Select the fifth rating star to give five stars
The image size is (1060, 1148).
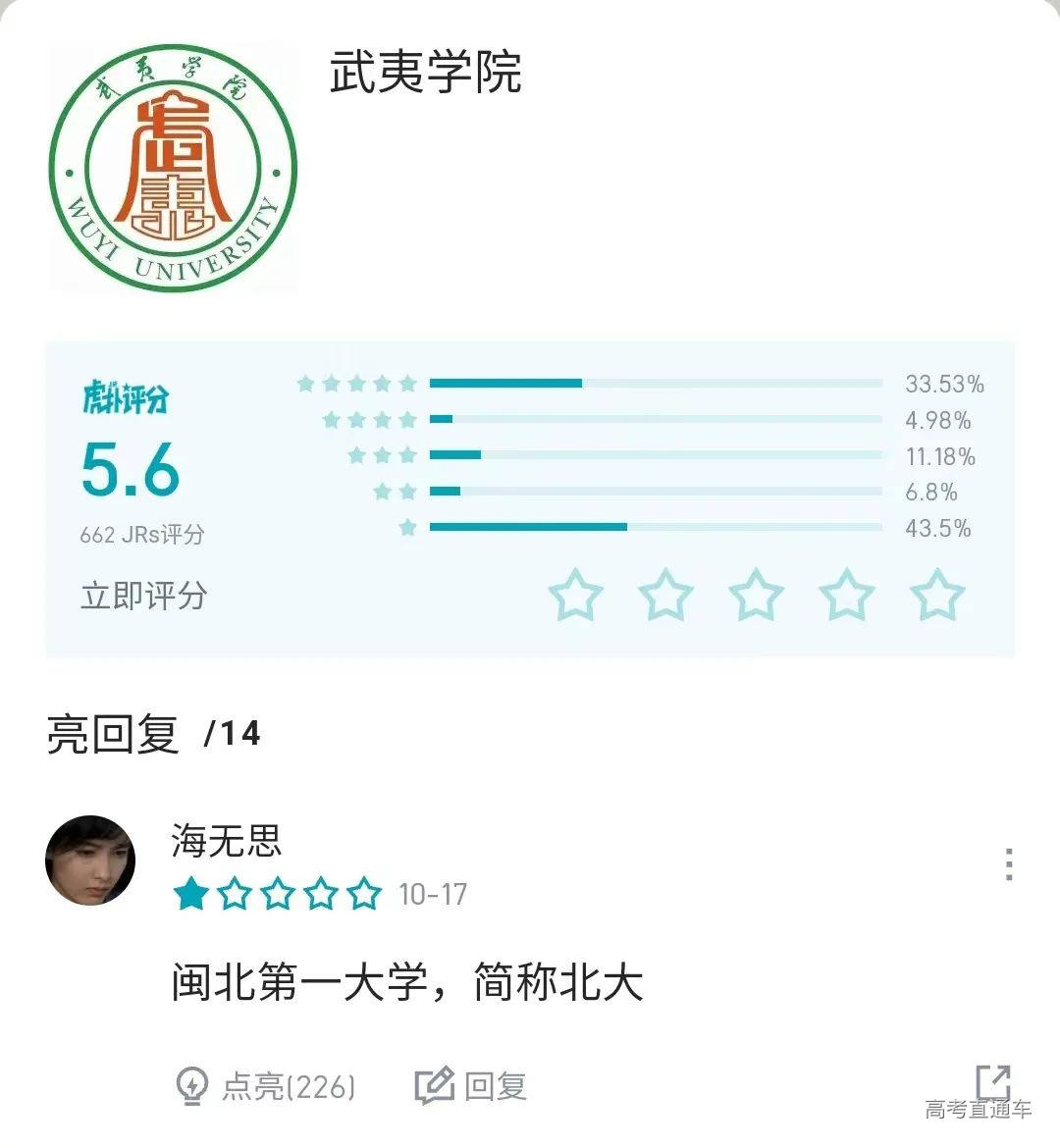[936, 593]
